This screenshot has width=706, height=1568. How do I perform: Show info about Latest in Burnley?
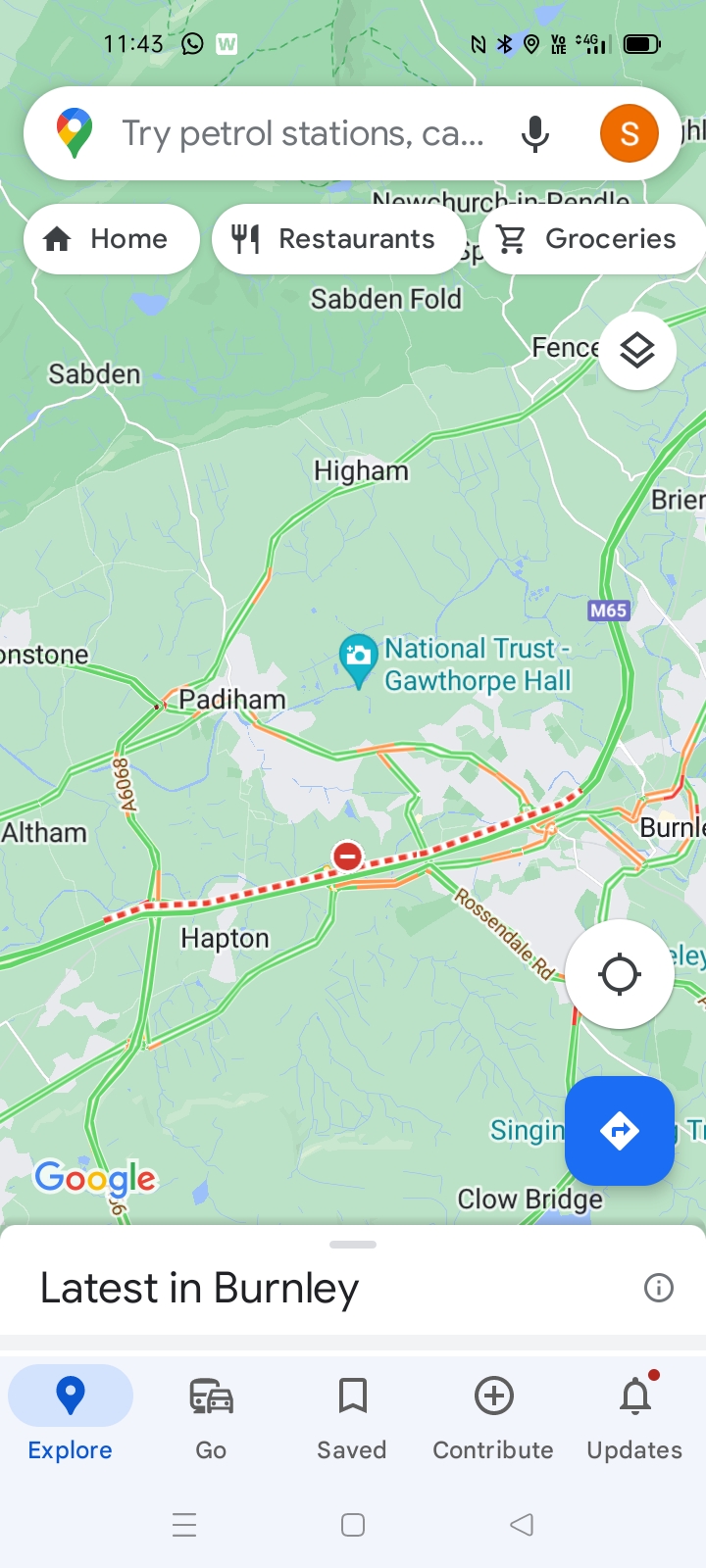pos(659,1288)
